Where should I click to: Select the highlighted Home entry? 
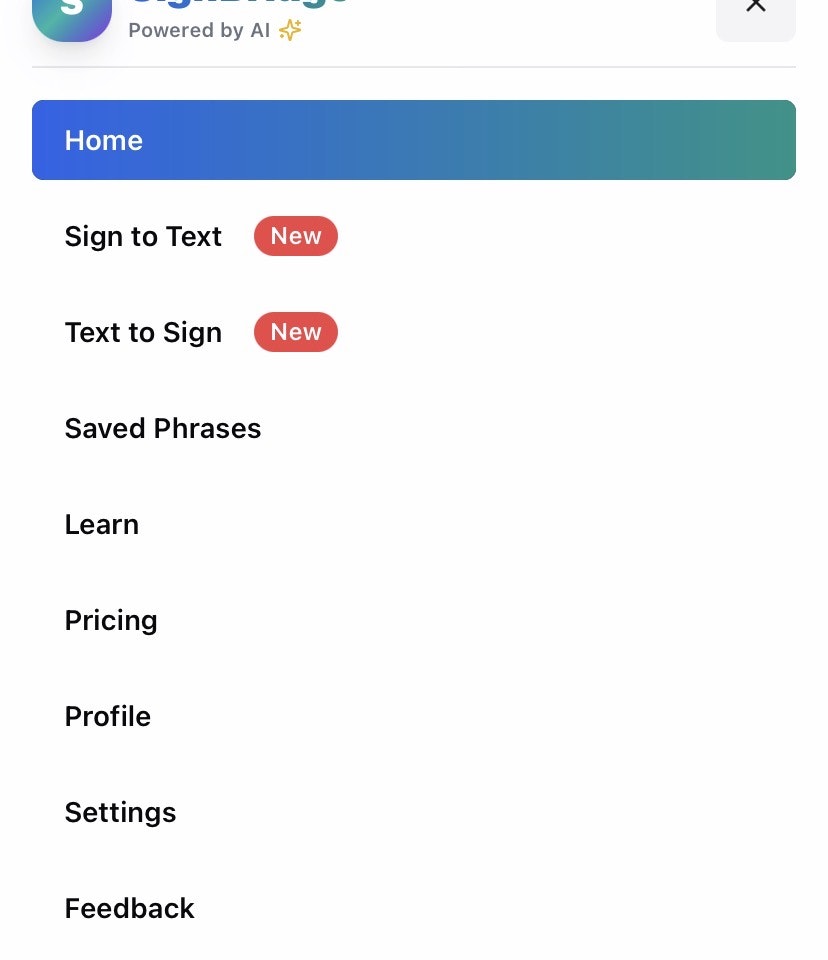pos(103,140)
